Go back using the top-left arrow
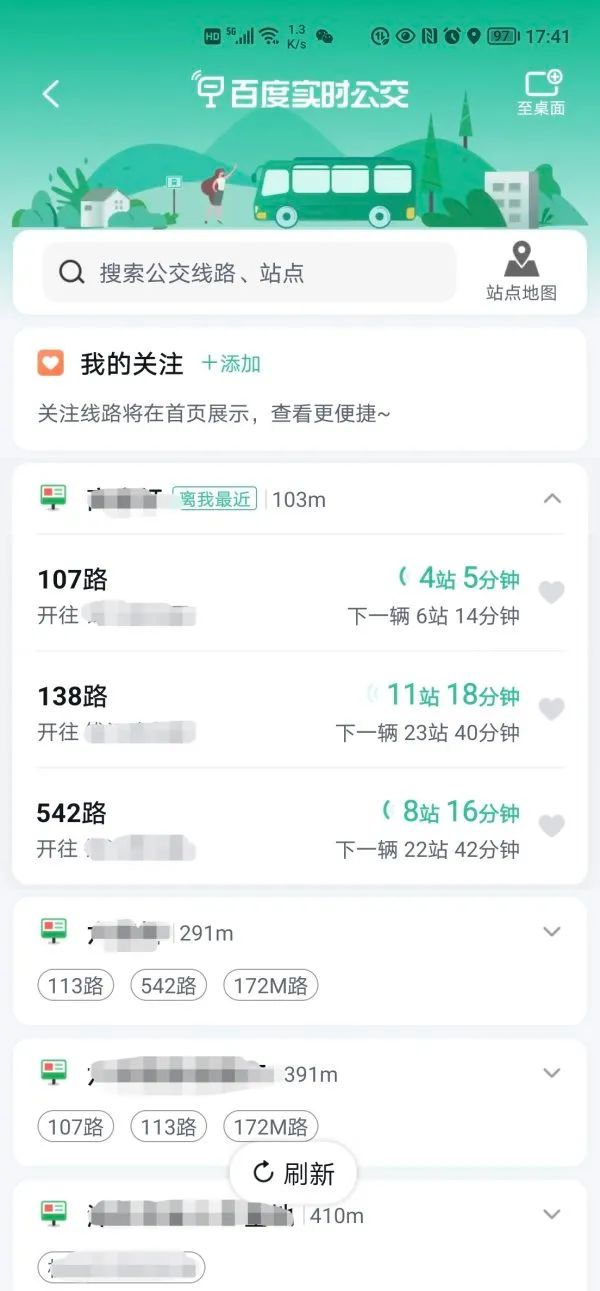The height and width of the screenshot is (1291, 600). (51, 94)
